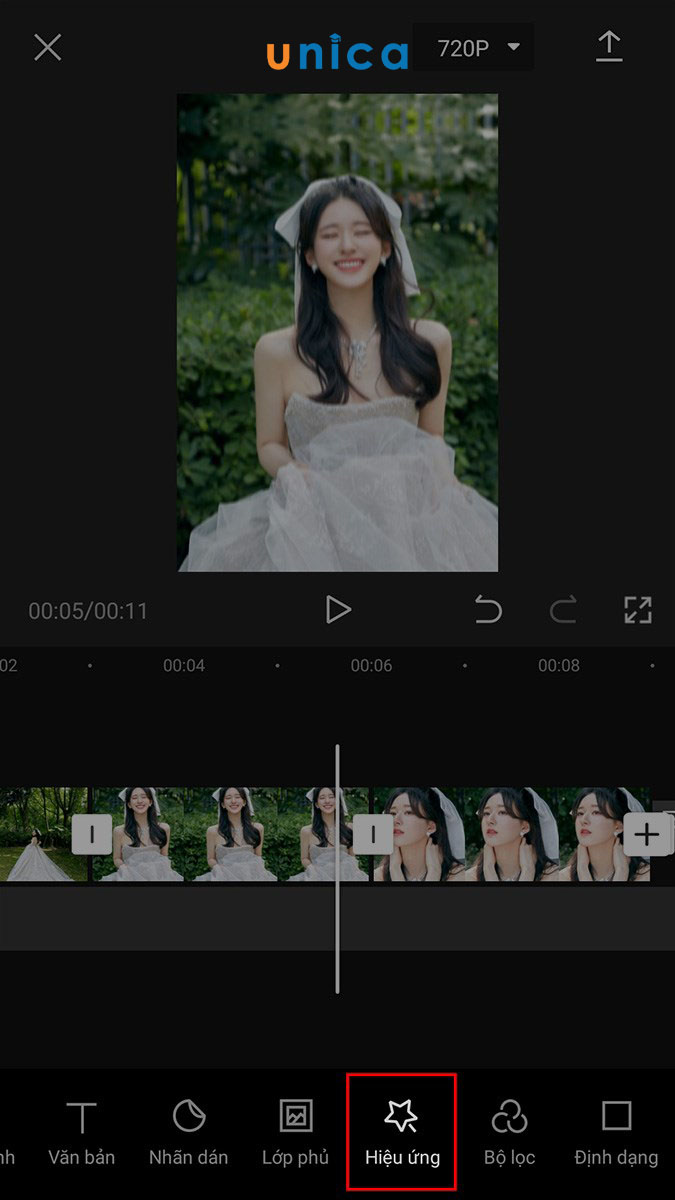
Task: Open the Văn bản text tool
Action: (81, 1133)
